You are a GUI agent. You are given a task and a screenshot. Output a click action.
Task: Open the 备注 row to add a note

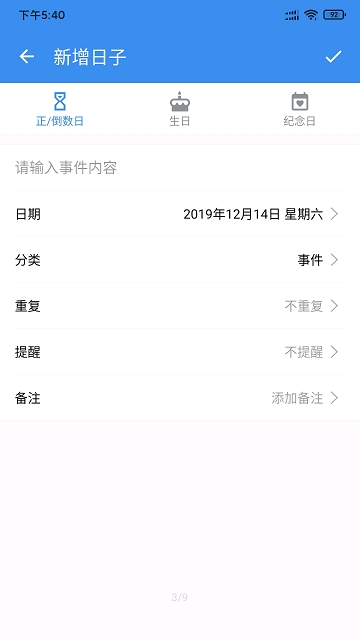[180, 398]
